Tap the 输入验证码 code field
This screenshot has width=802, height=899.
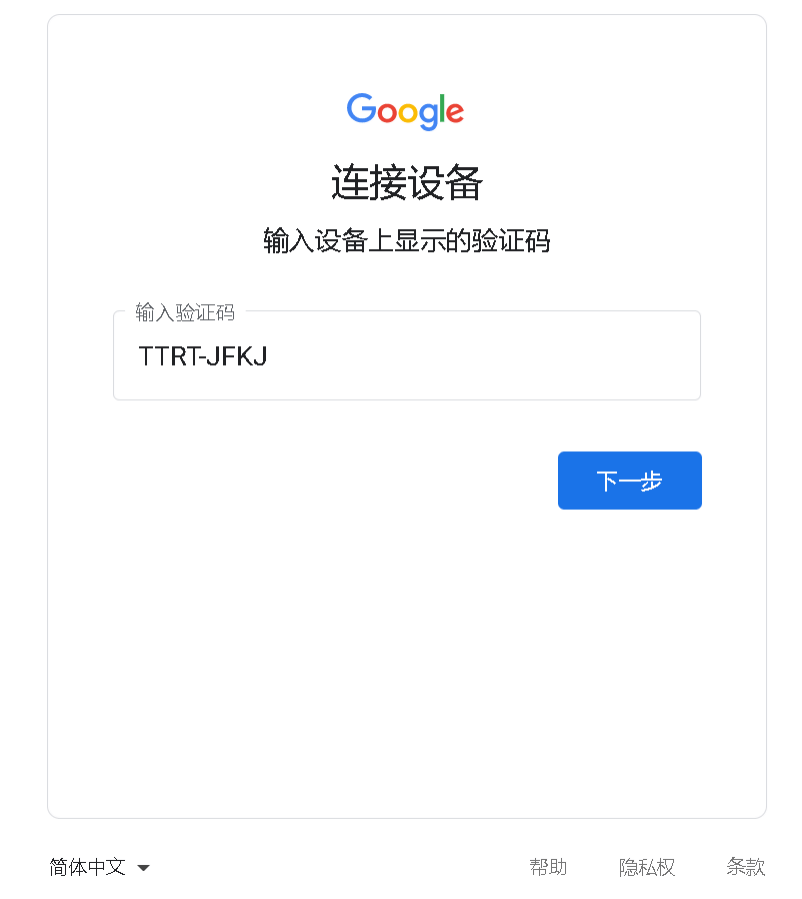[406, 356]
